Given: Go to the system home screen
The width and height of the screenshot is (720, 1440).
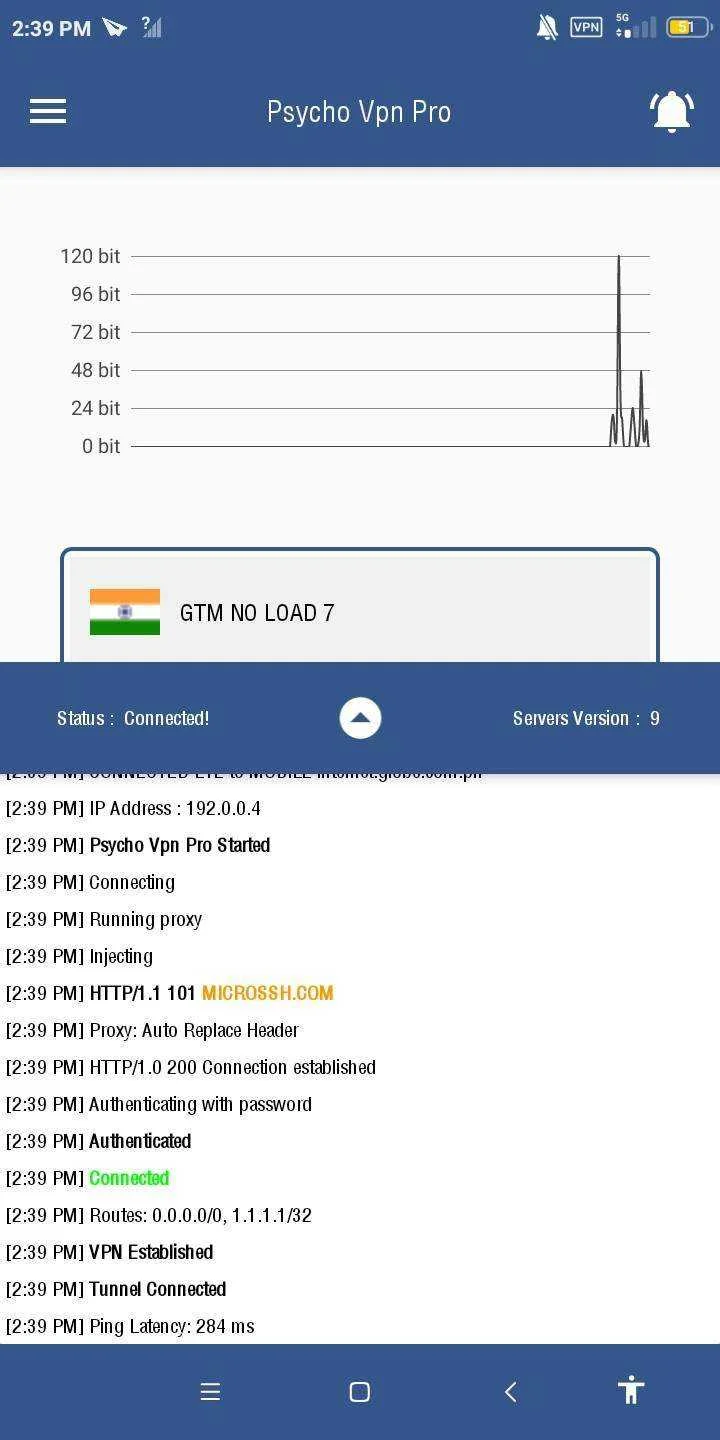Looking at the screenshot, I should click(360, 1391).
